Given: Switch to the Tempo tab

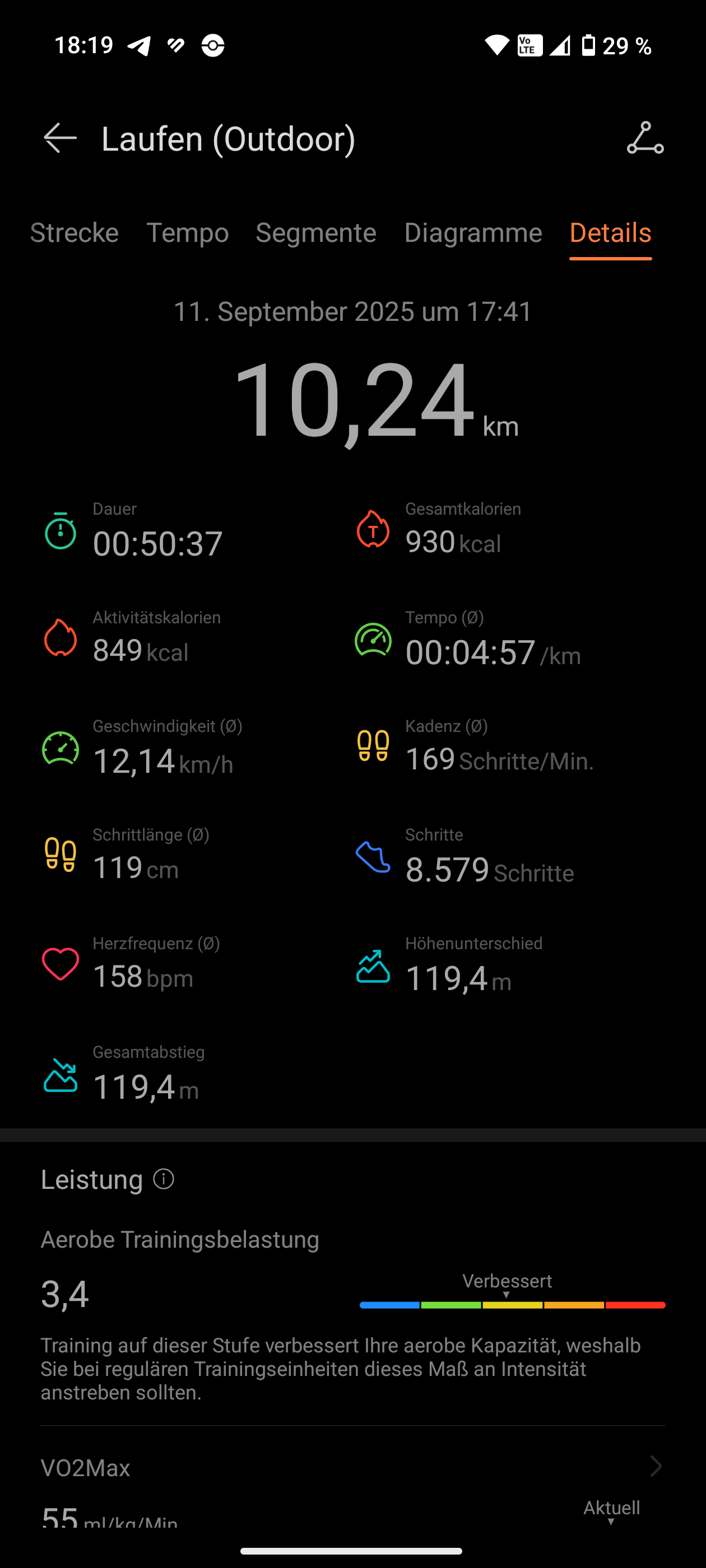Looking at the screenshot, I should pos(188,233).
